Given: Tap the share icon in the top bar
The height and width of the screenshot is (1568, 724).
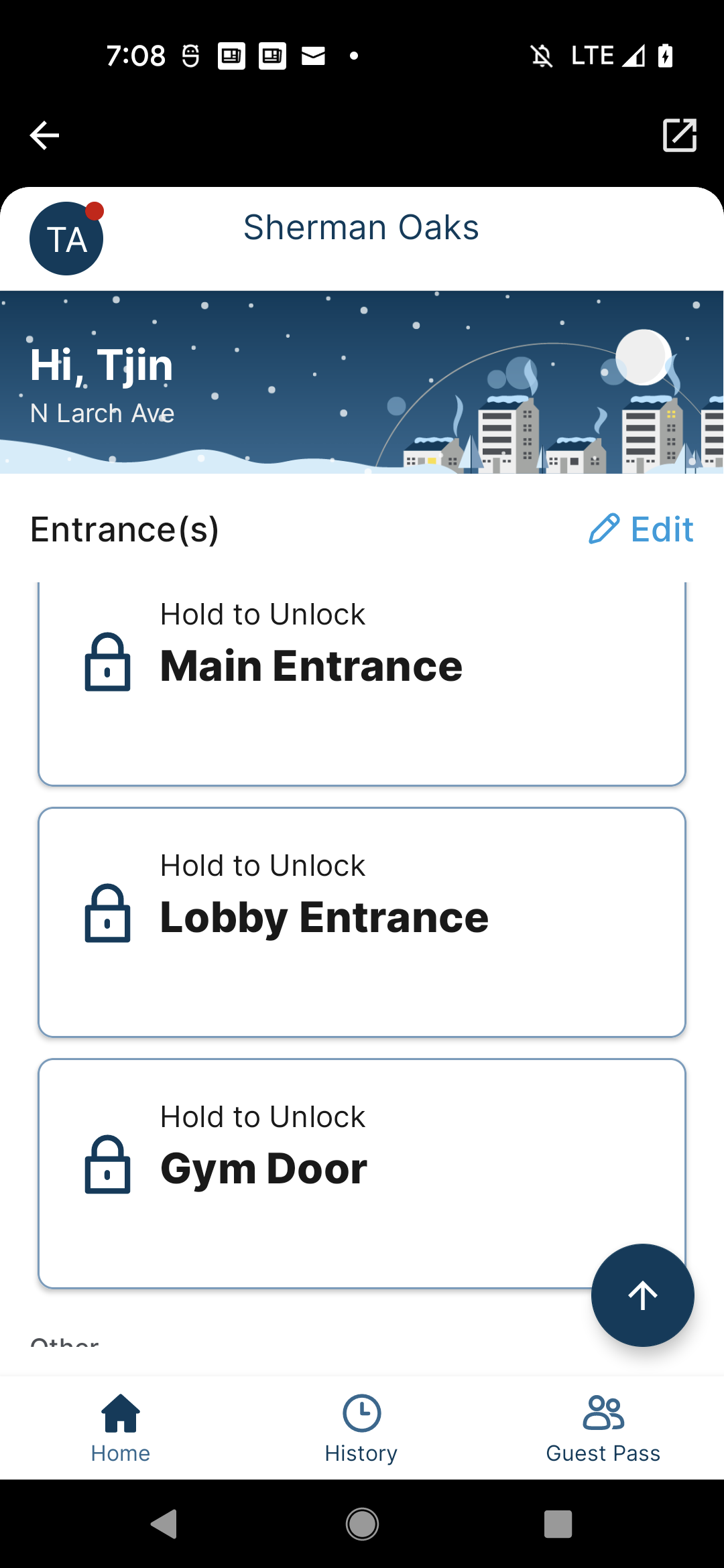Looking at the screenshot, I should [680, 135].
